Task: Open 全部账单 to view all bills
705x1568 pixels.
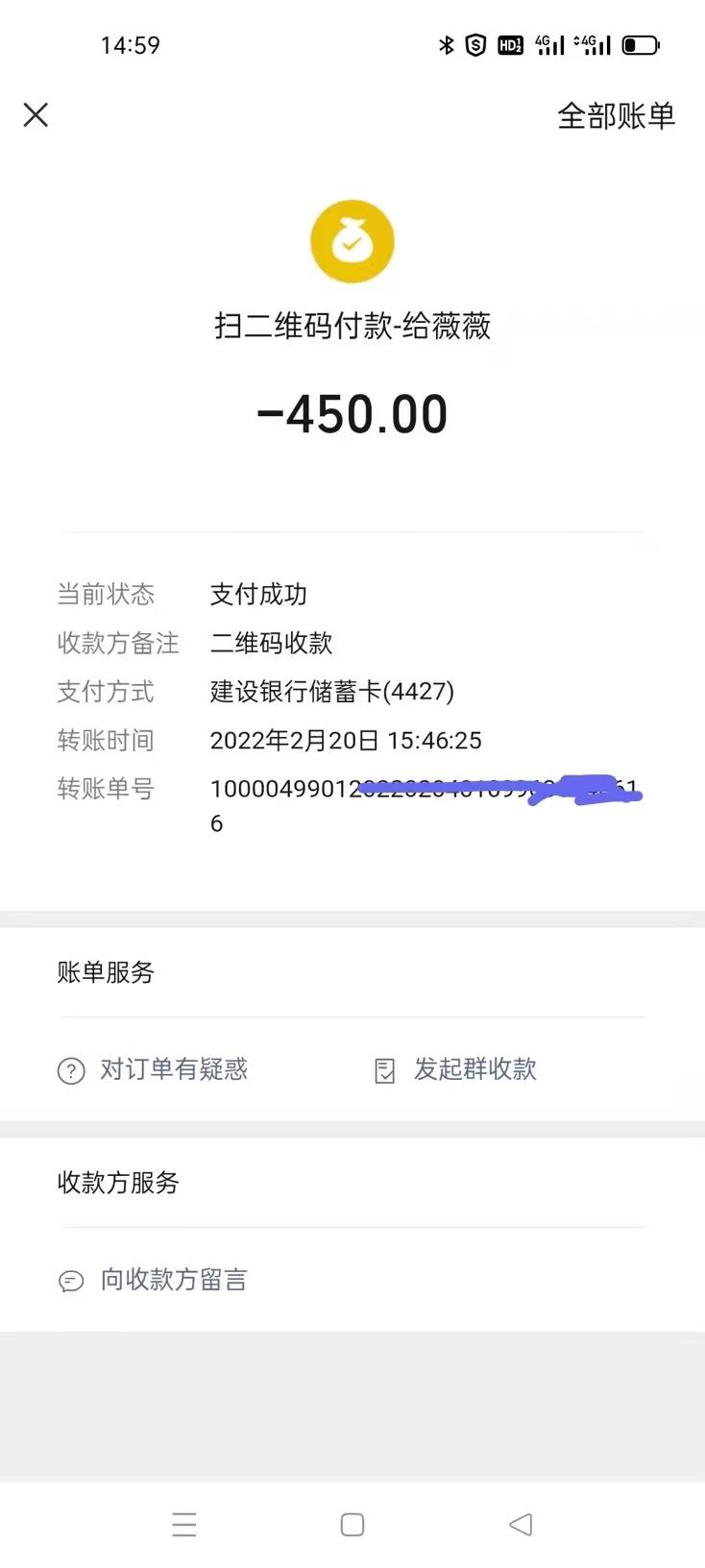Action: tap(616, 116)
